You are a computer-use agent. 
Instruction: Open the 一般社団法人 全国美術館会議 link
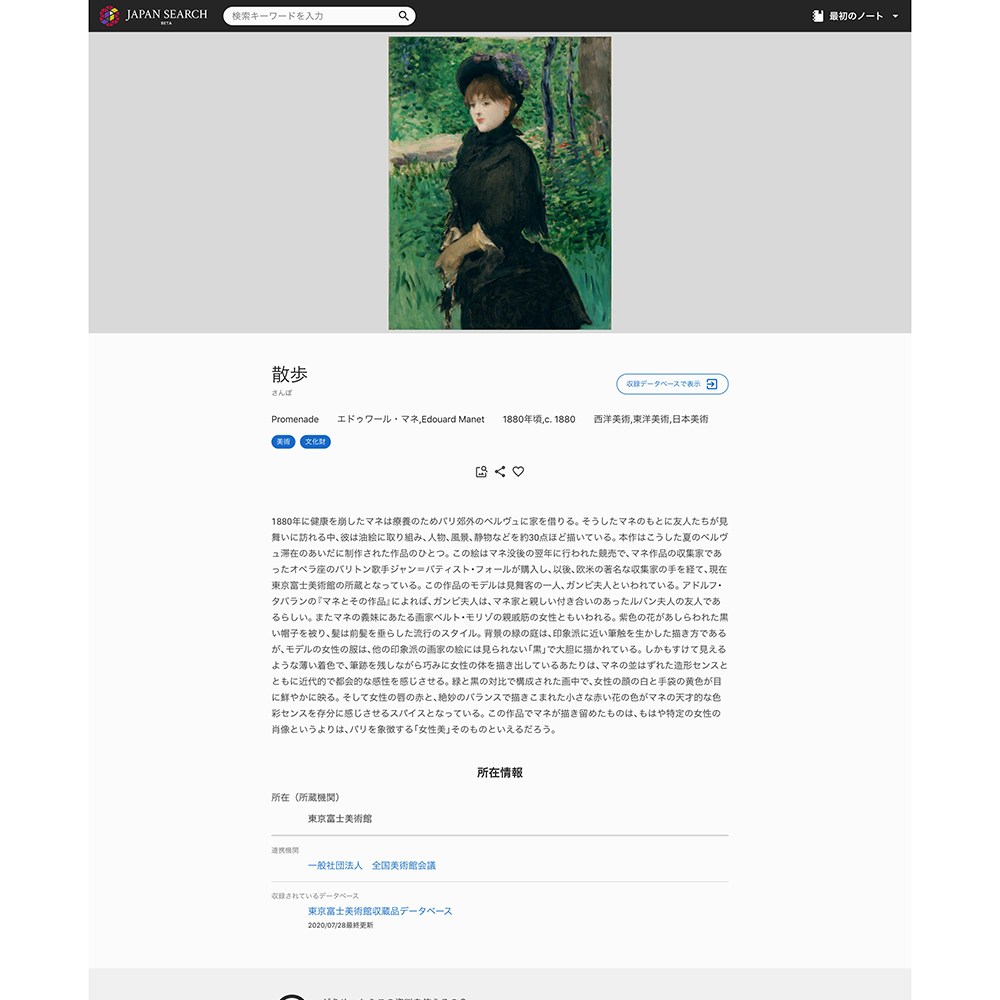372,865
